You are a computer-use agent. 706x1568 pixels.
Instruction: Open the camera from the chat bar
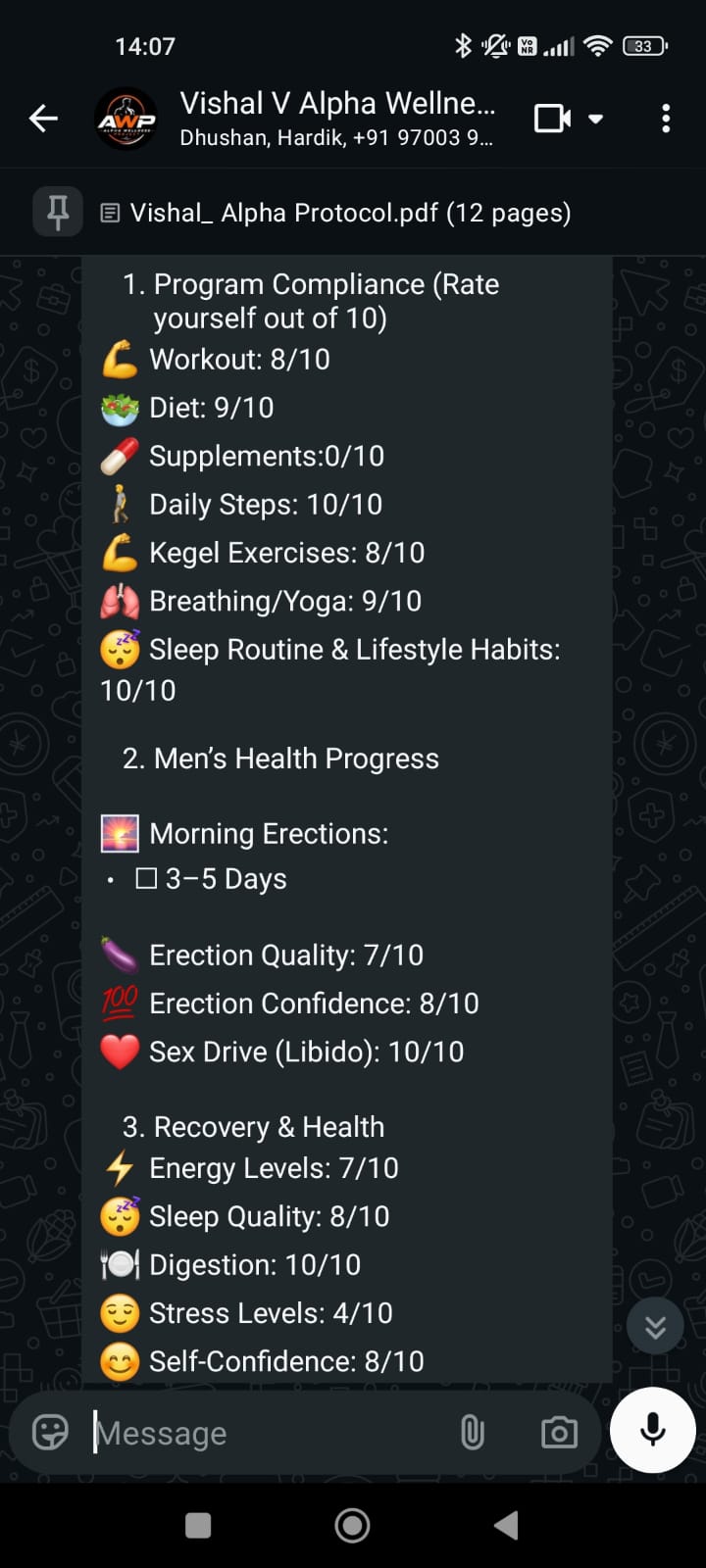pos(559,1433)
